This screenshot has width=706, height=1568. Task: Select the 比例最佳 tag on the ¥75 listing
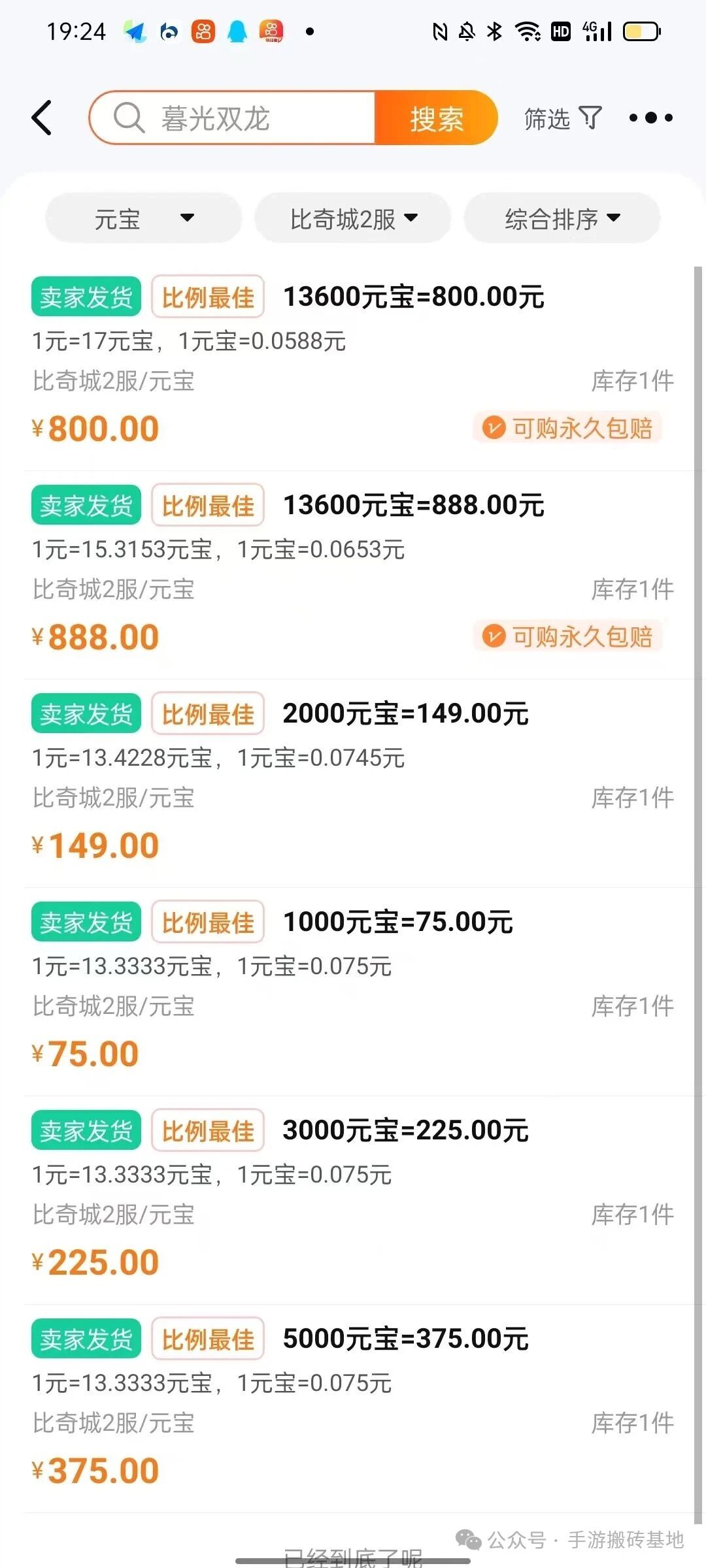[207, 921]
